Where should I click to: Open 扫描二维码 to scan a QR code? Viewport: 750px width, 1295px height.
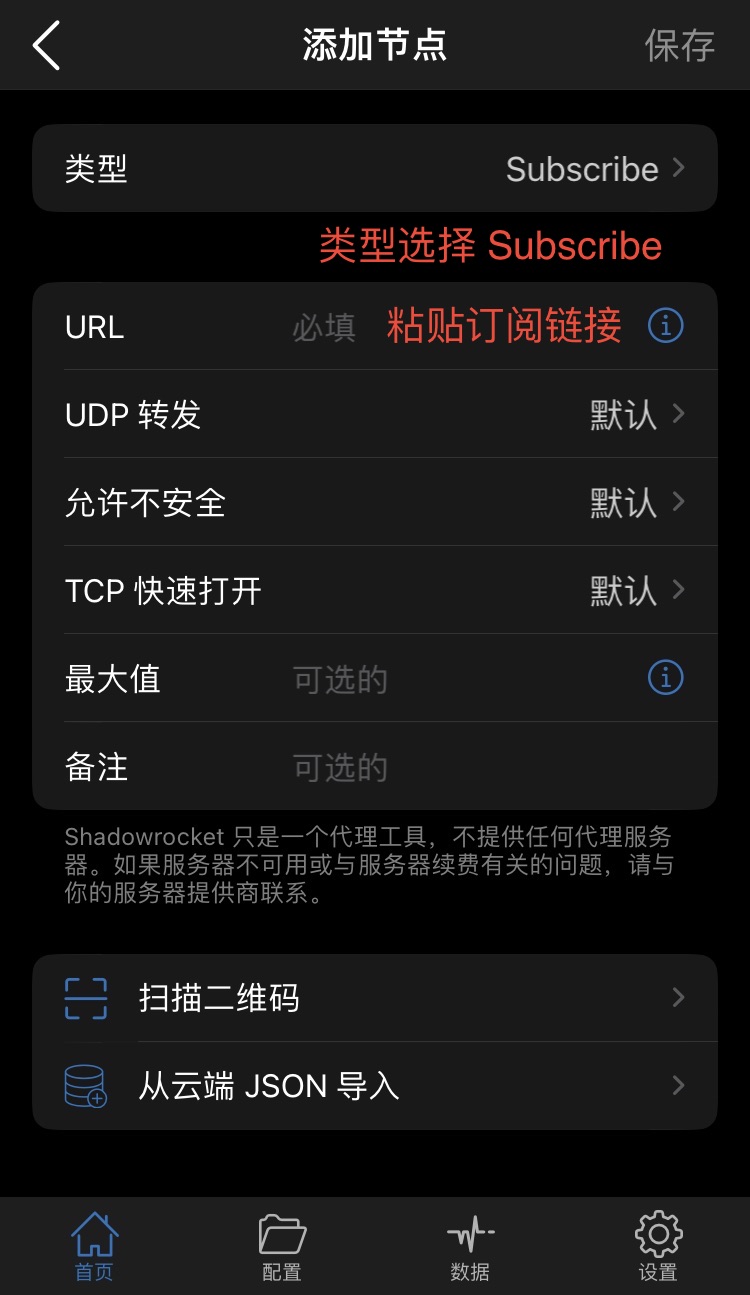click(x=375, y=998)
